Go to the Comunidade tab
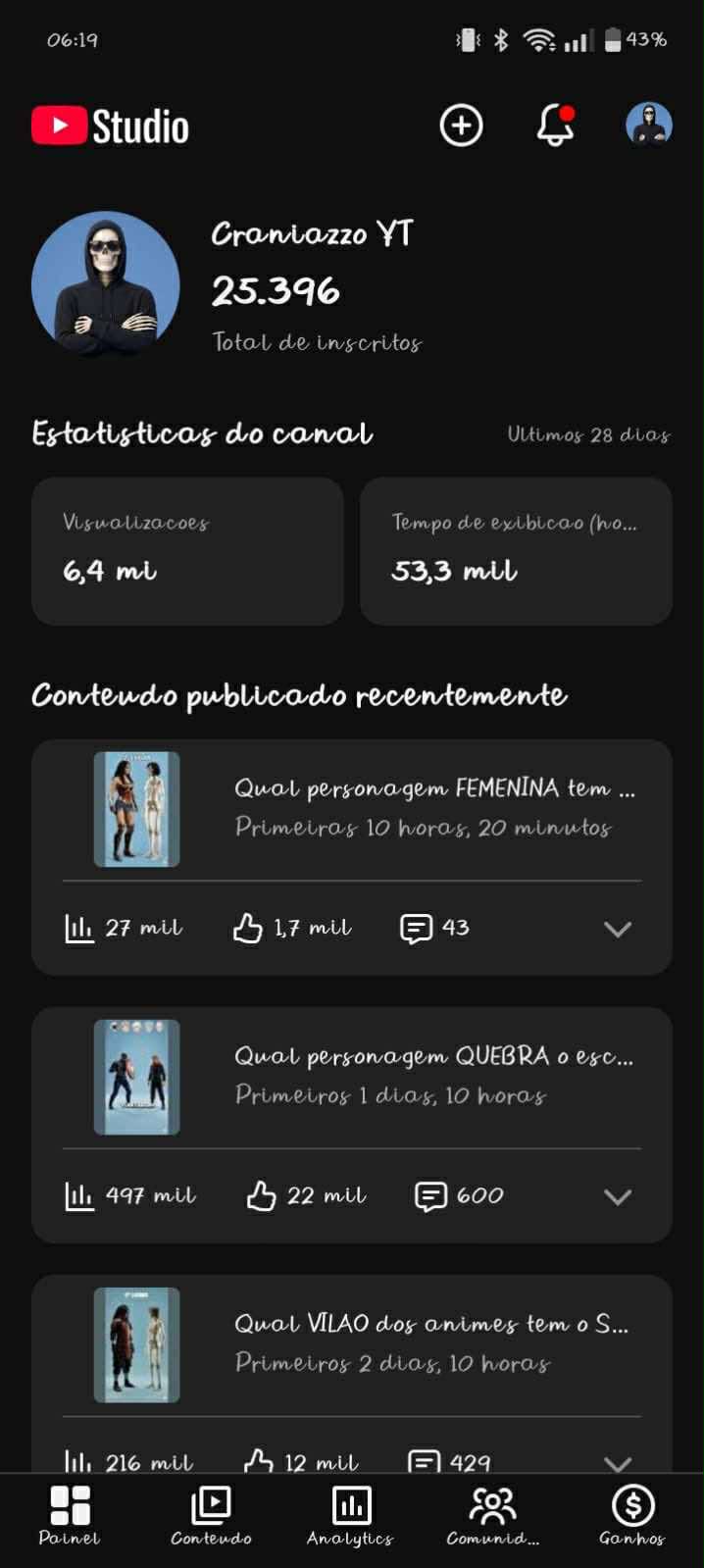The height and width of the screenshot is (1568, 704). pyautogui.click(x=492, y=1516)
